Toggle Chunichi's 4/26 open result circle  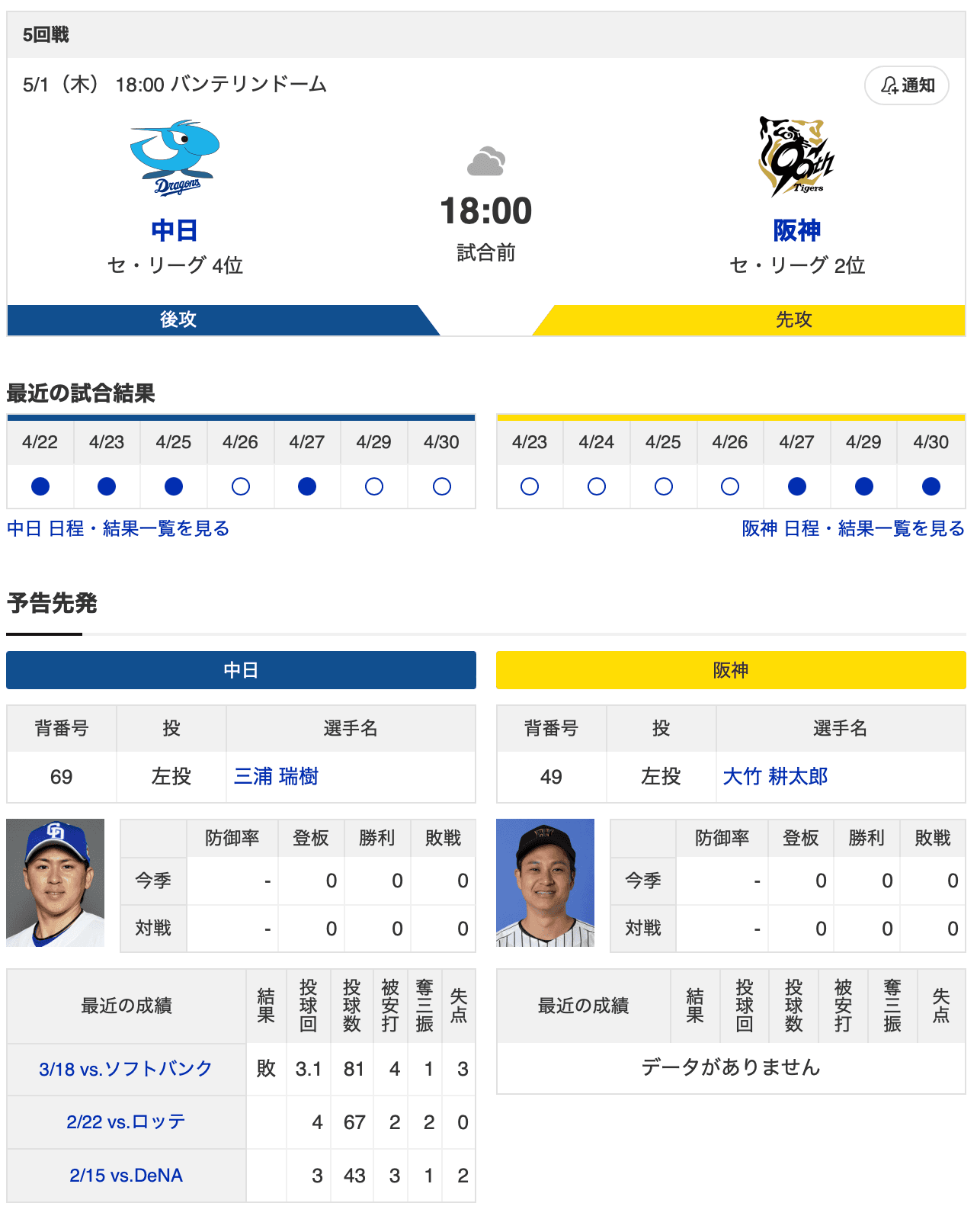[240, 485]
